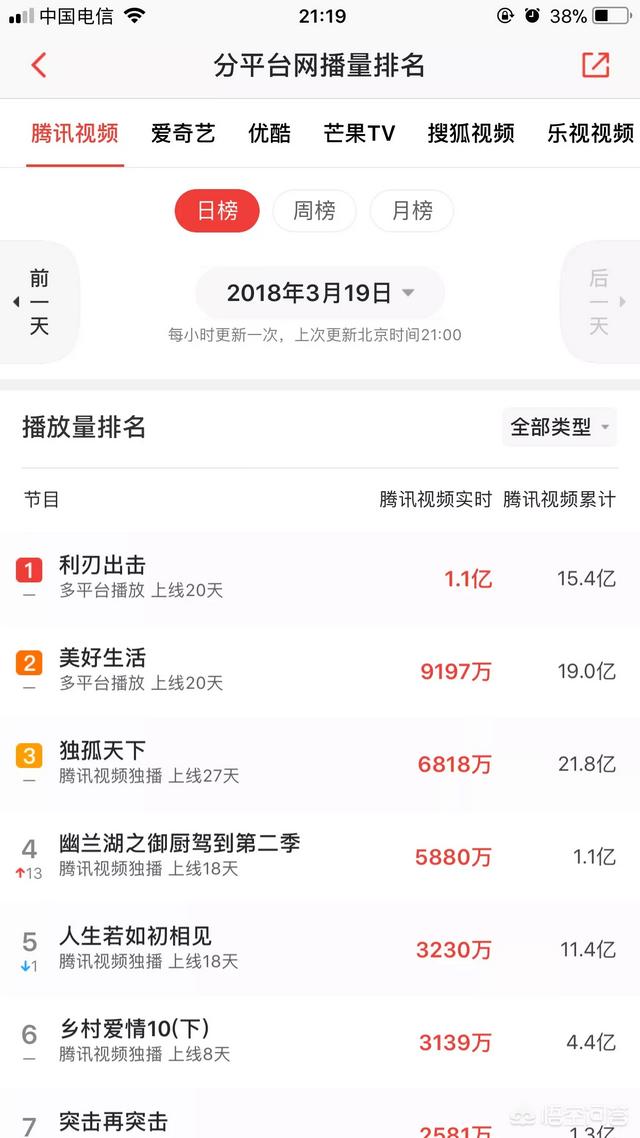Expand the 全部类型 filter dropdown
Viewport: 640px width, 1138px height.
click(559, 427)
